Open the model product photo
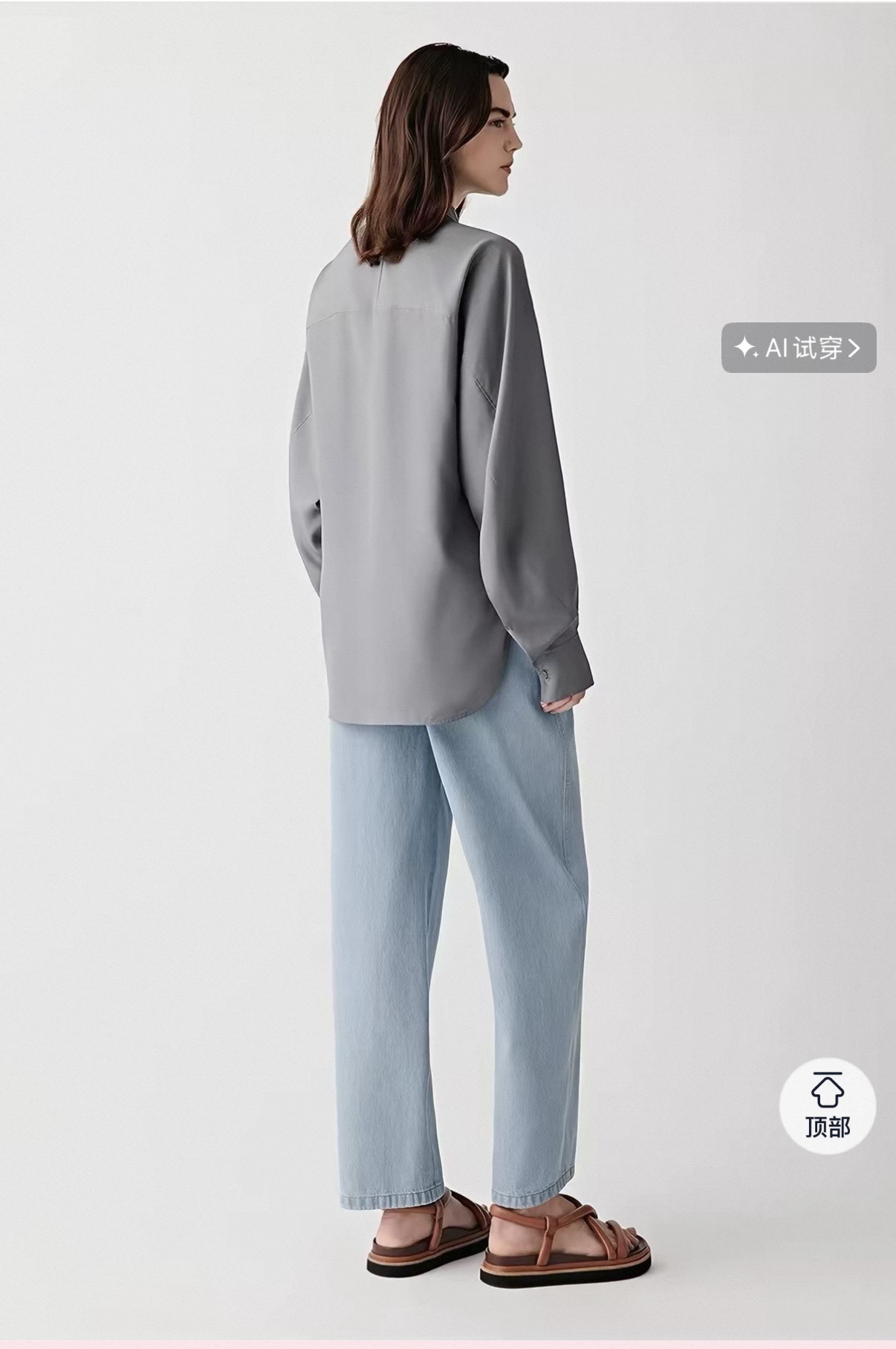This screenshot has height=1349, width=896. 448,671
